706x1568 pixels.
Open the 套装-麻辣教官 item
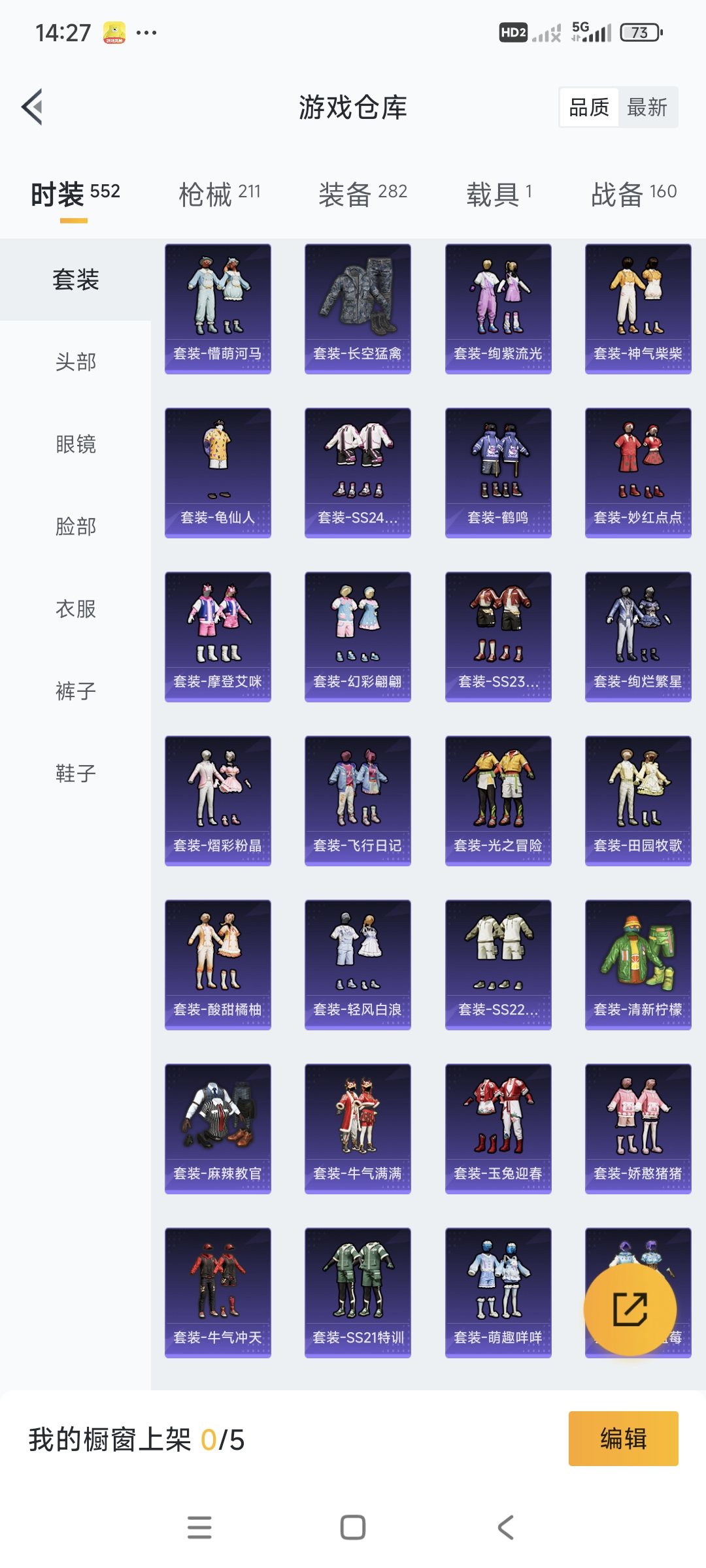[218, 1128]
